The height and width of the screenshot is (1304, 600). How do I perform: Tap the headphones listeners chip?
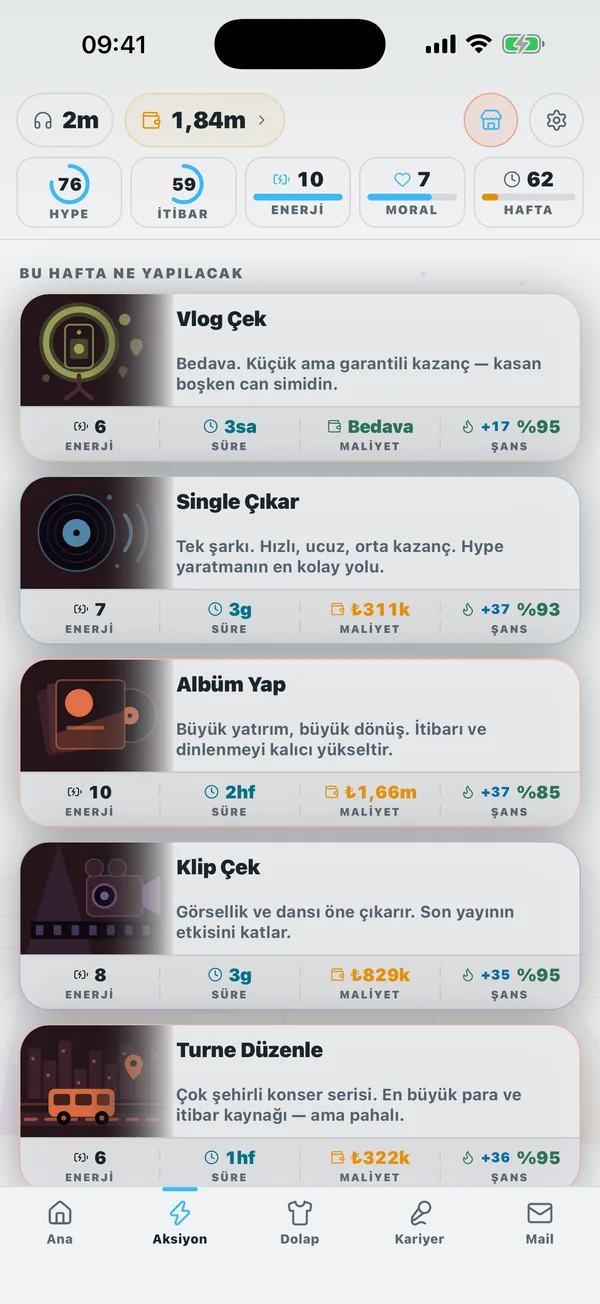tap(66, 121)
